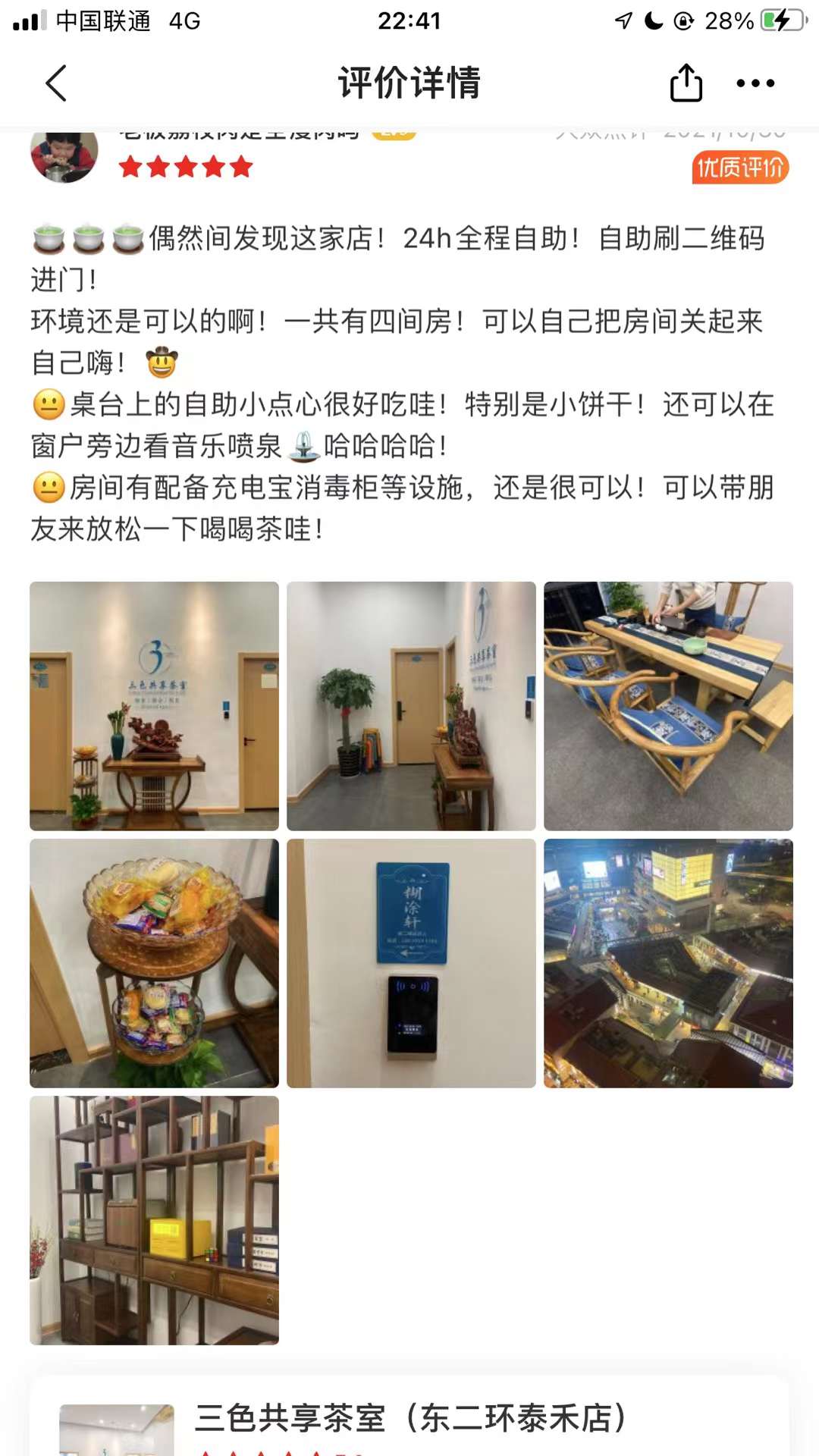The height and width of the screenshot is (1456, 819).
Task: View the tea room entrance logo photo
Action: [x=154, y=706]
